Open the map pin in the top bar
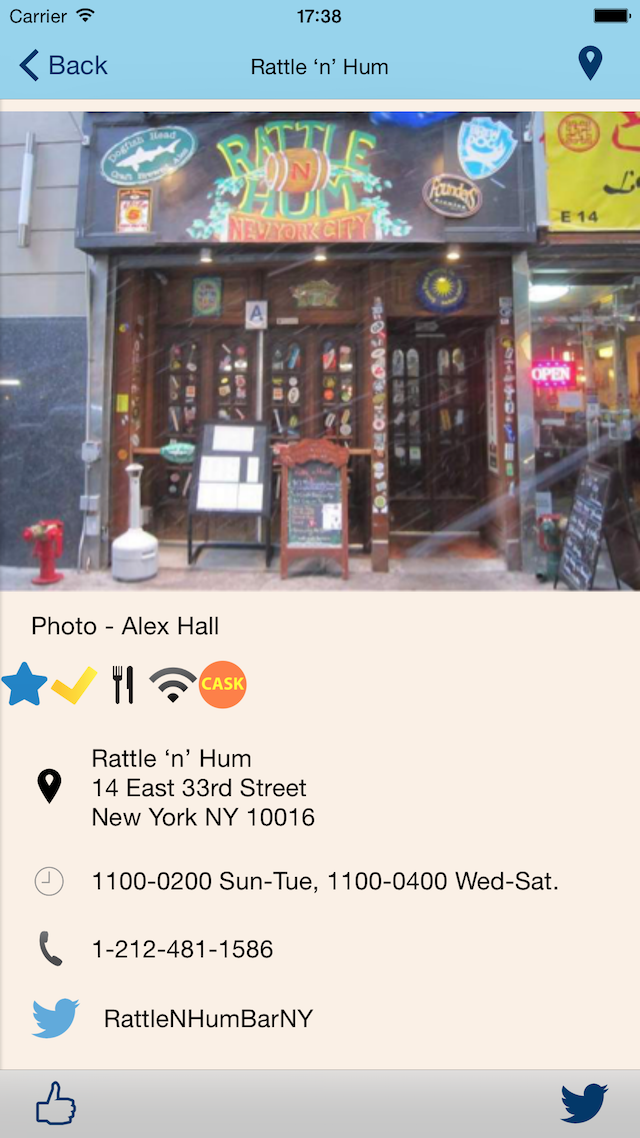The height and width of the screenshot is (1138, 640). [590, 64]
